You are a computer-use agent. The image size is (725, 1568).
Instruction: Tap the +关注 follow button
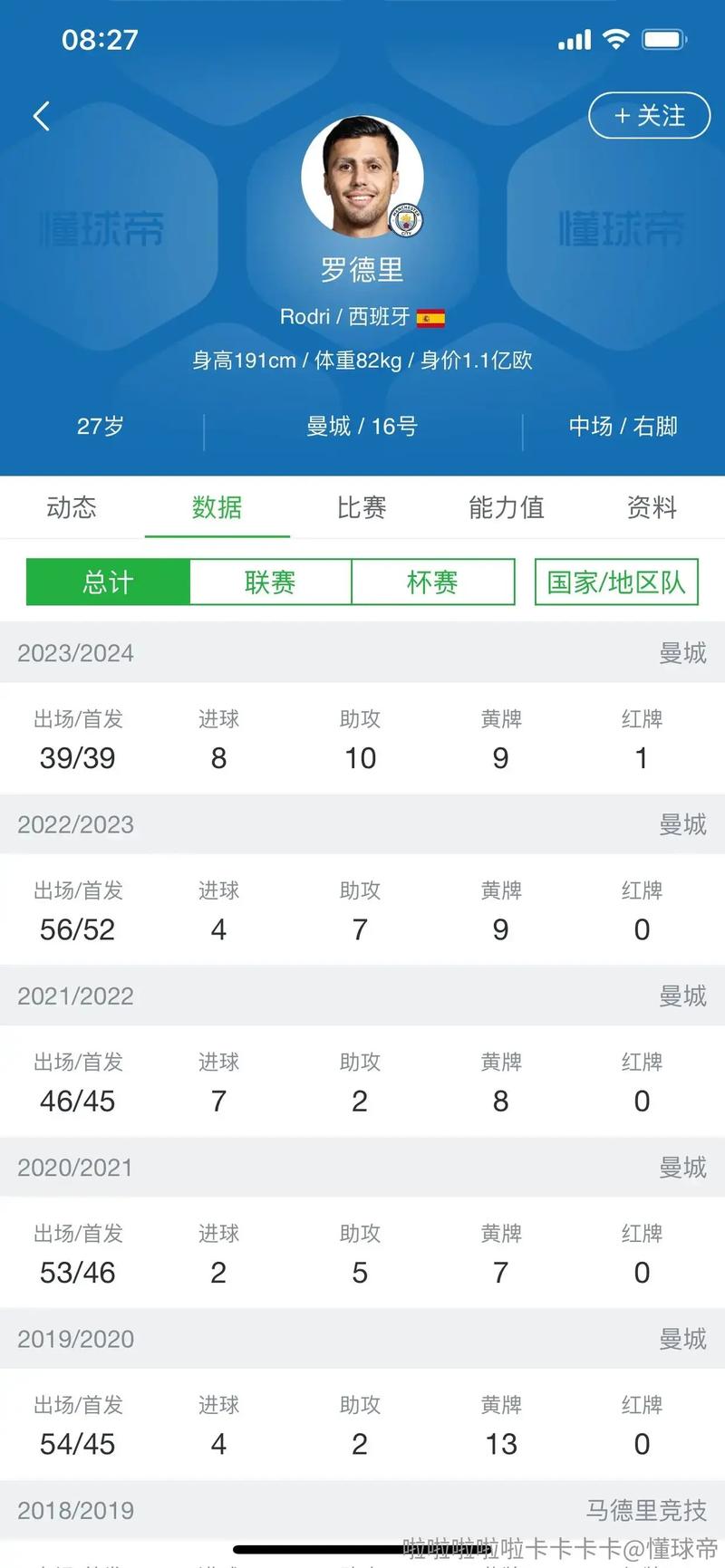point(648,116)
